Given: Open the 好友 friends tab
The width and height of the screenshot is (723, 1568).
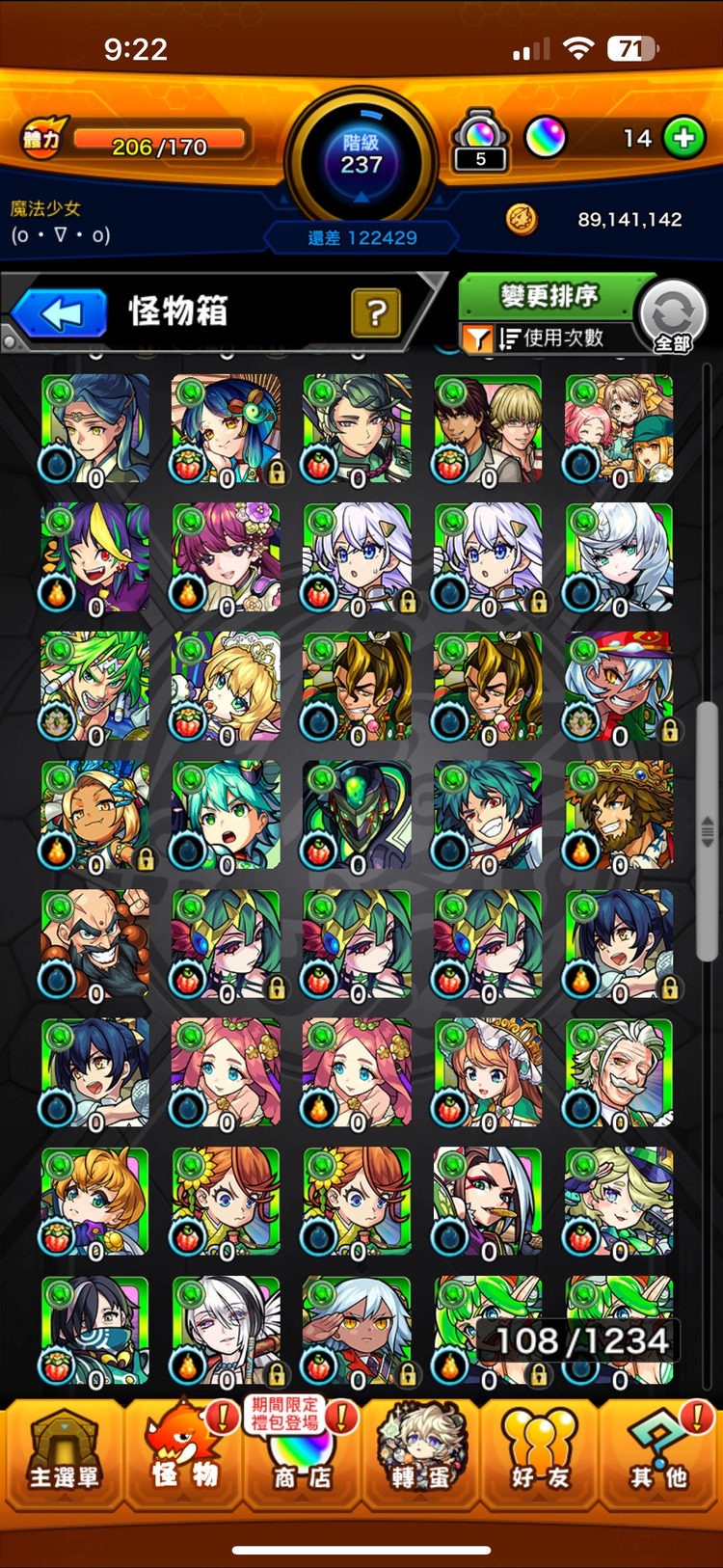Looking at the screenshot, I should pyautogui.click(x=540, y=1456).
